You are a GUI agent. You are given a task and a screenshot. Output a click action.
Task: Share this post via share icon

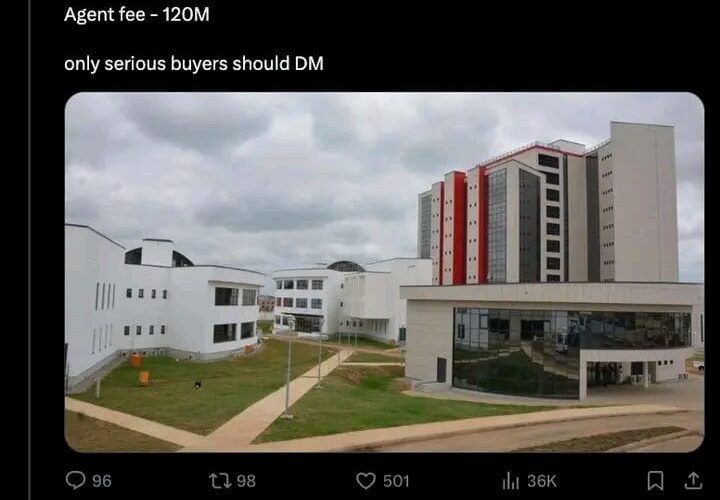[692, 481]
